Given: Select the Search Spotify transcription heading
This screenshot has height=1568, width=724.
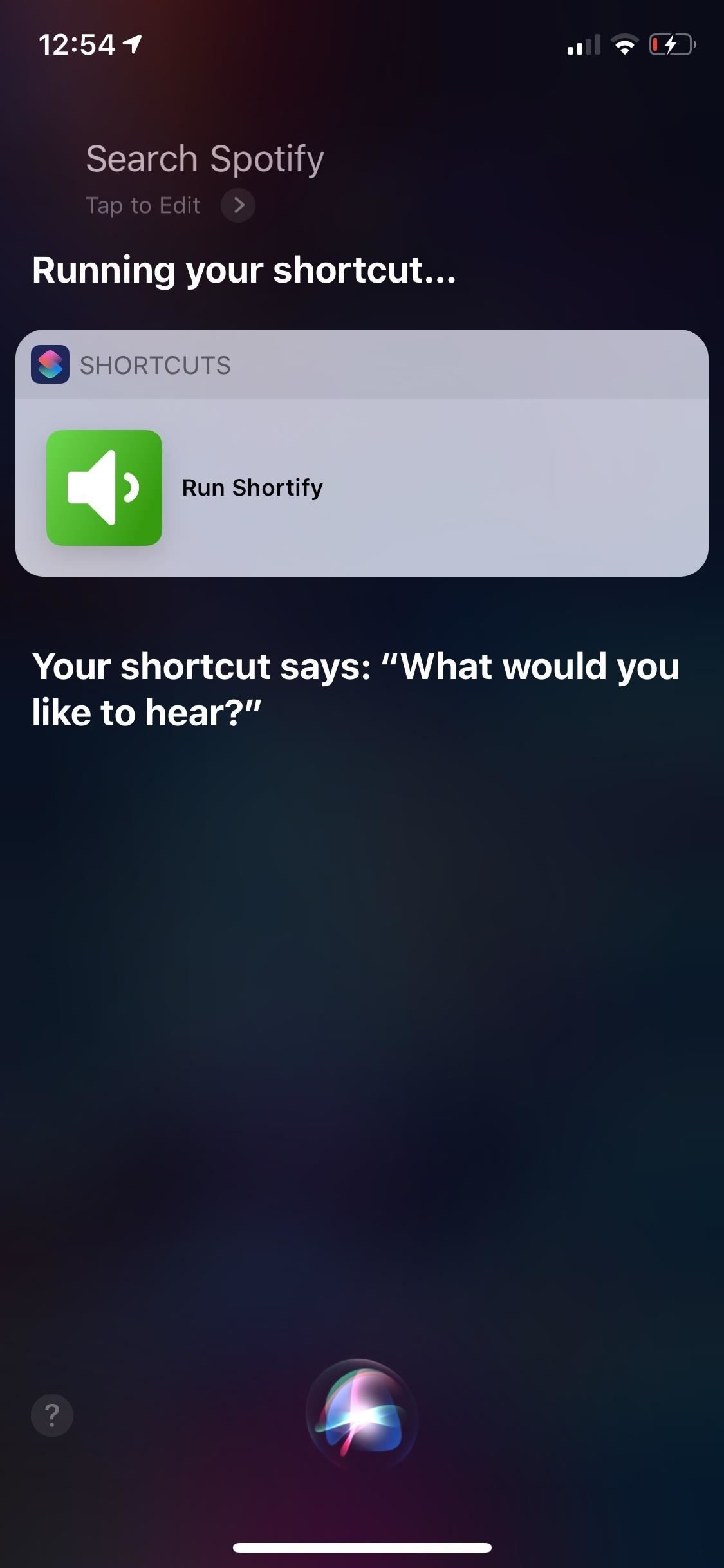Looking at the screenshot, I should tap(205, 158).
